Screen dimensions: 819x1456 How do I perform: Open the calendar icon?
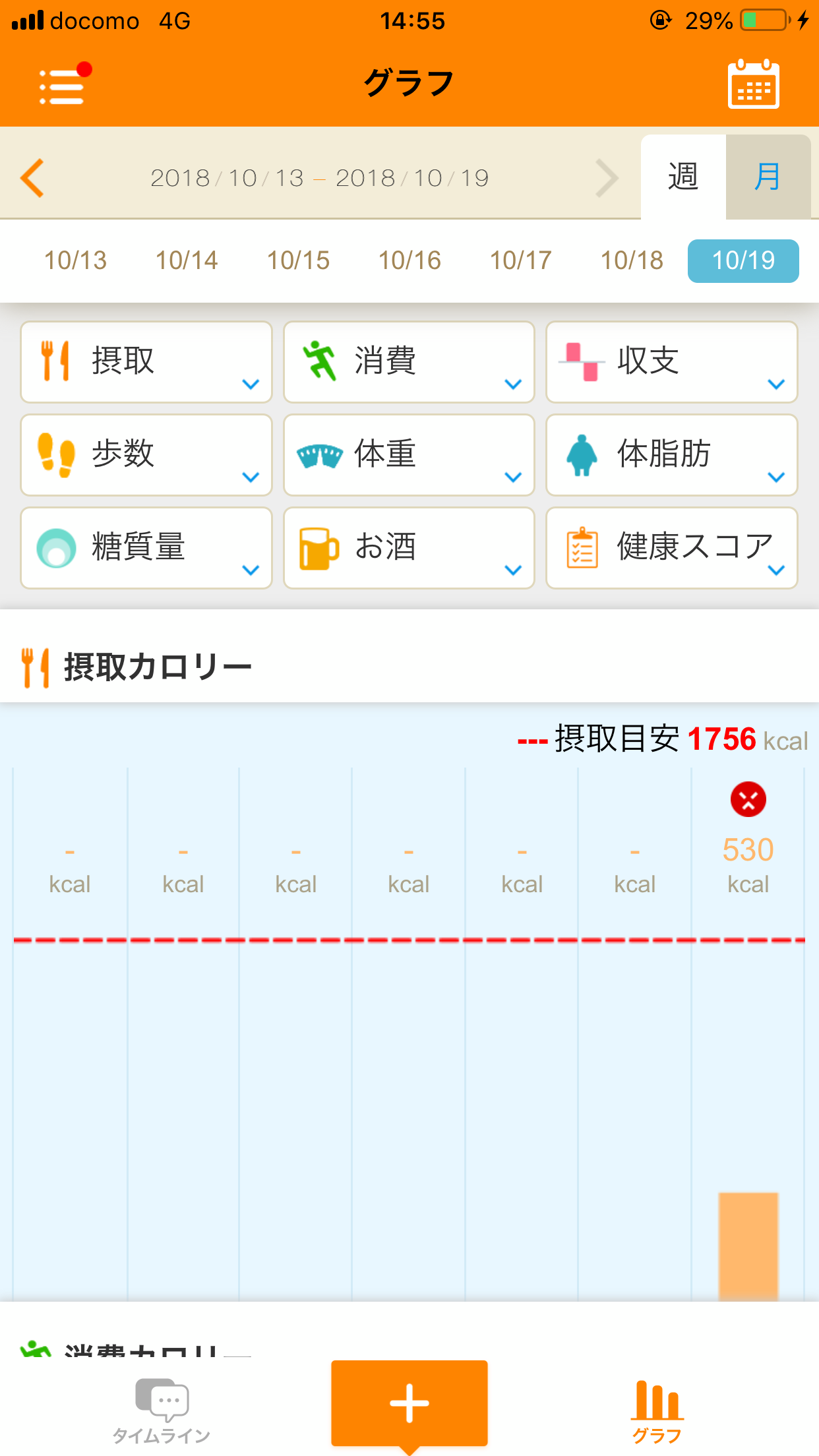tap(753, 86)
